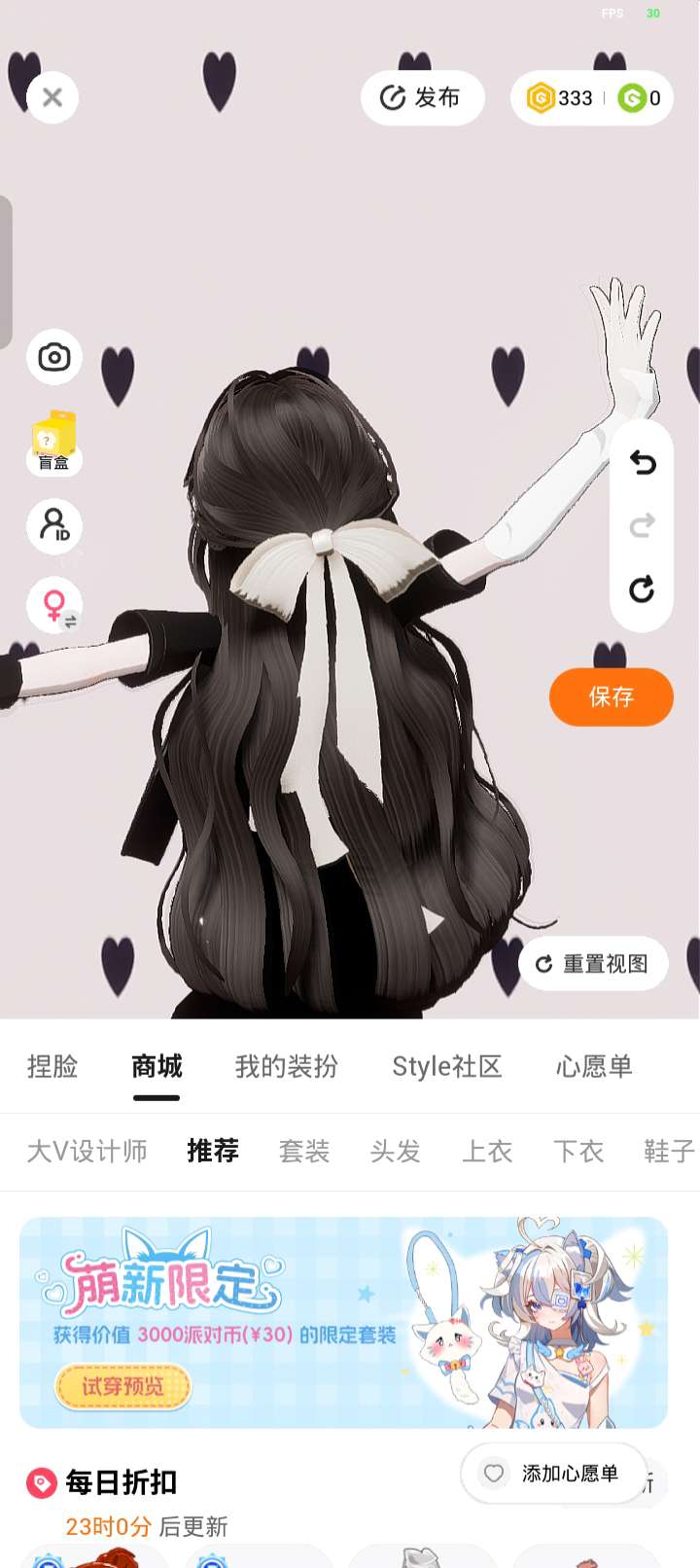Save the outfit with 保存
This screenshot has width=700, height=1568.
[611, 696]
